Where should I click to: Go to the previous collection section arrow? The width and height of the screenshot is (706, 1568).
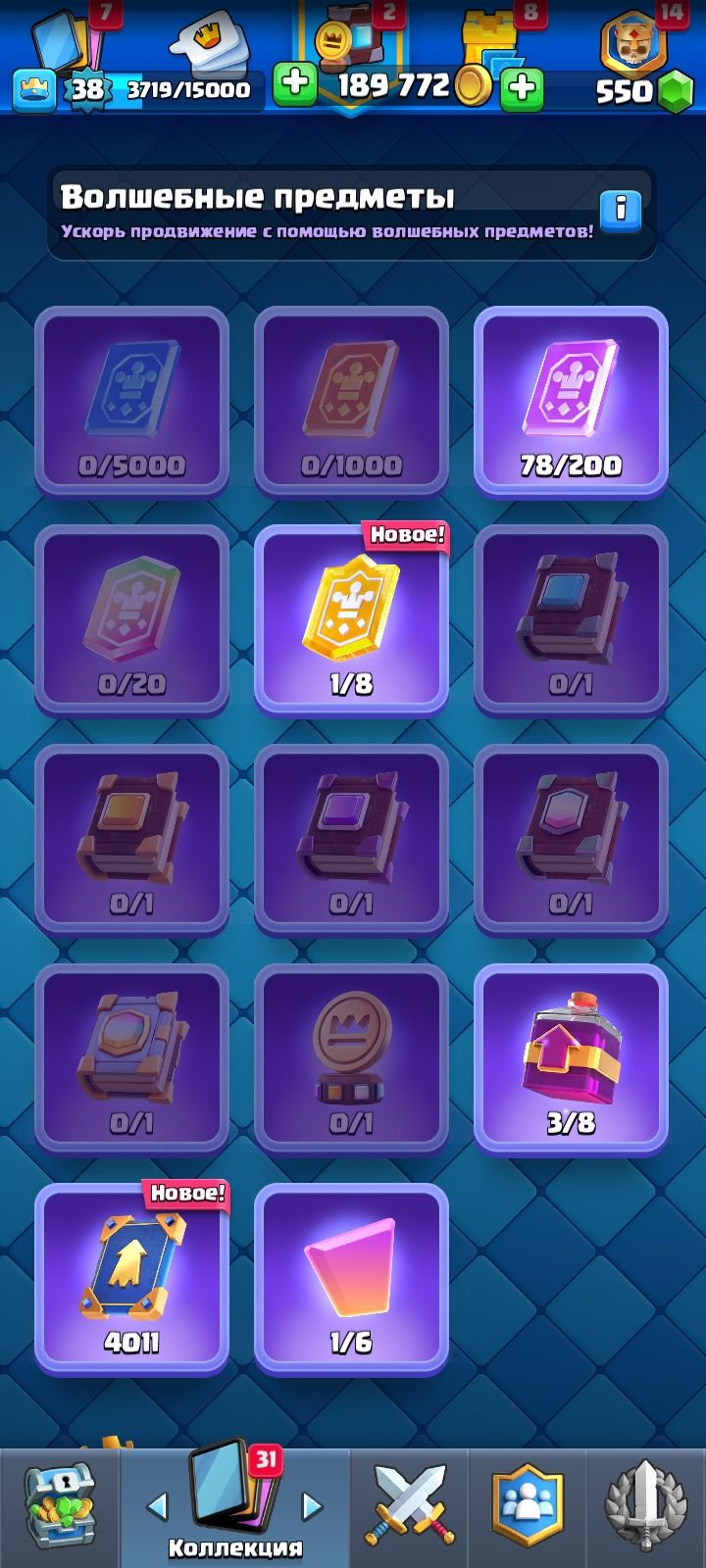coord(157,1506)
